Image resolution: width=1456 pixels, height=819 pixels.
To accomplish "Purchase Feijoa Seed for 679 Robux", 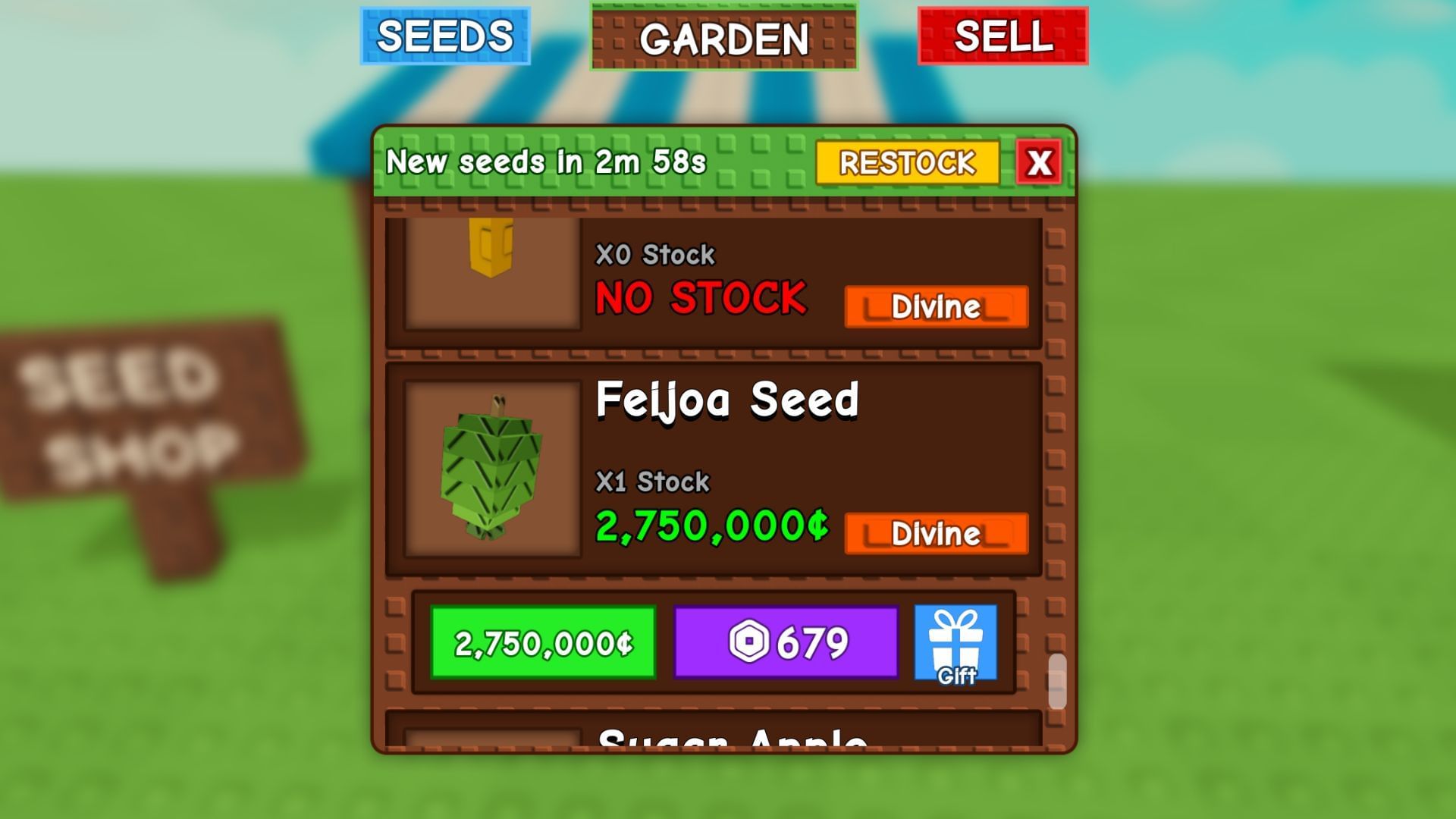I will click(786, 643).
